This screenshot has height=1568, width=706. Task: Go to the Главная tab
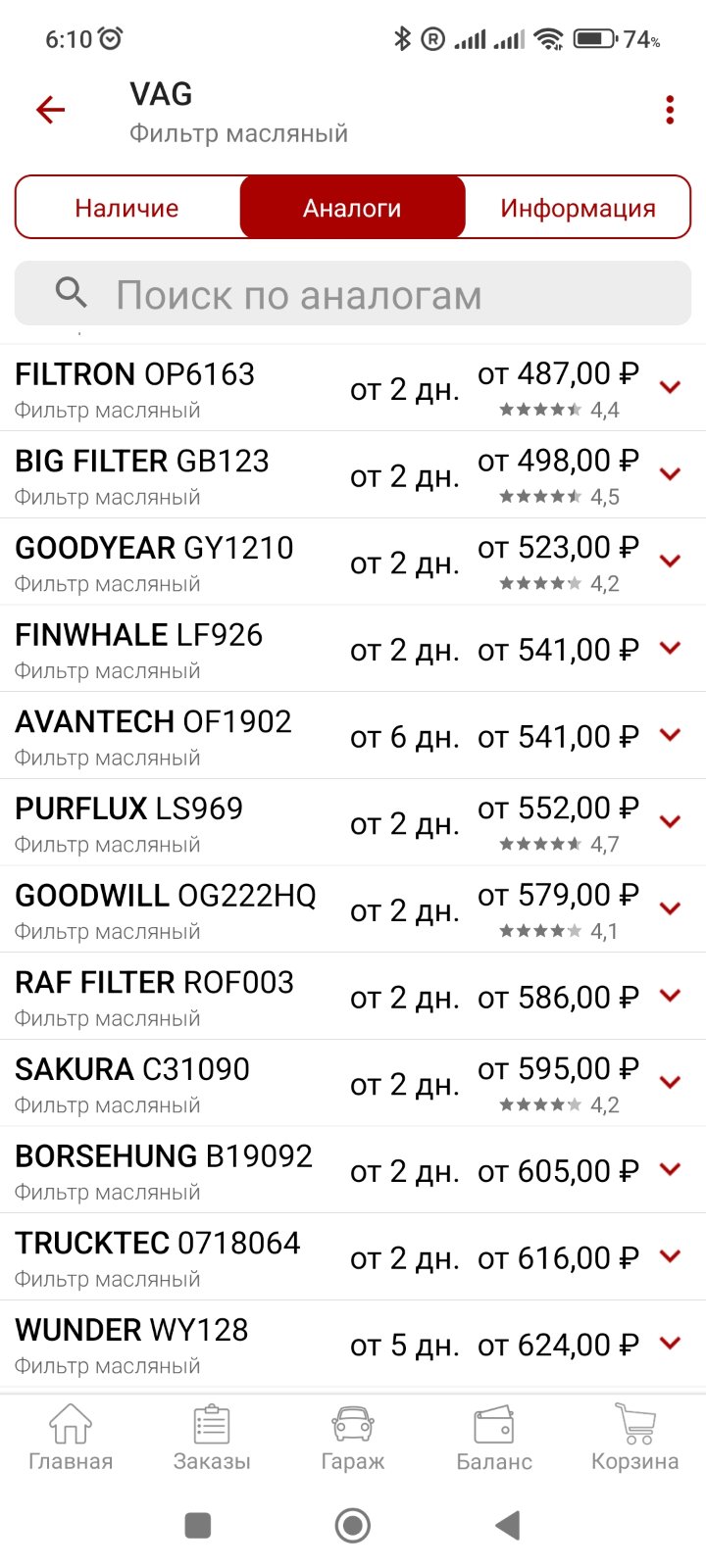71,1437
